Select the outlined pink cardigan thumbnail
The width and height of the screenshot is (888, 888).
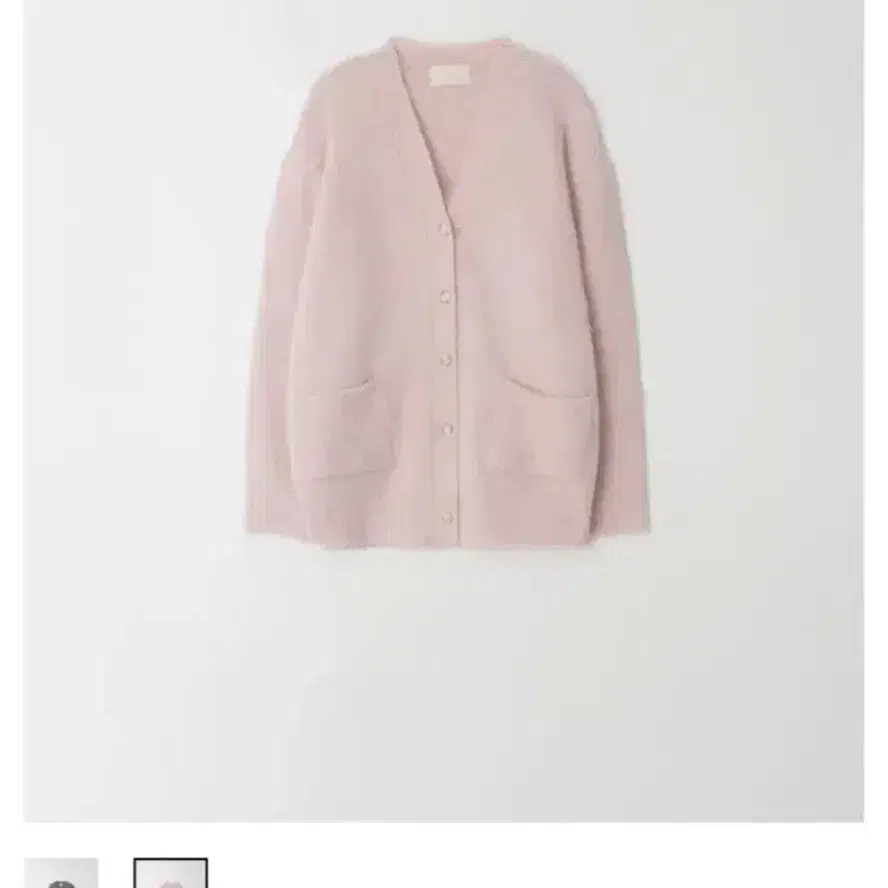click(x=171, y=873)
